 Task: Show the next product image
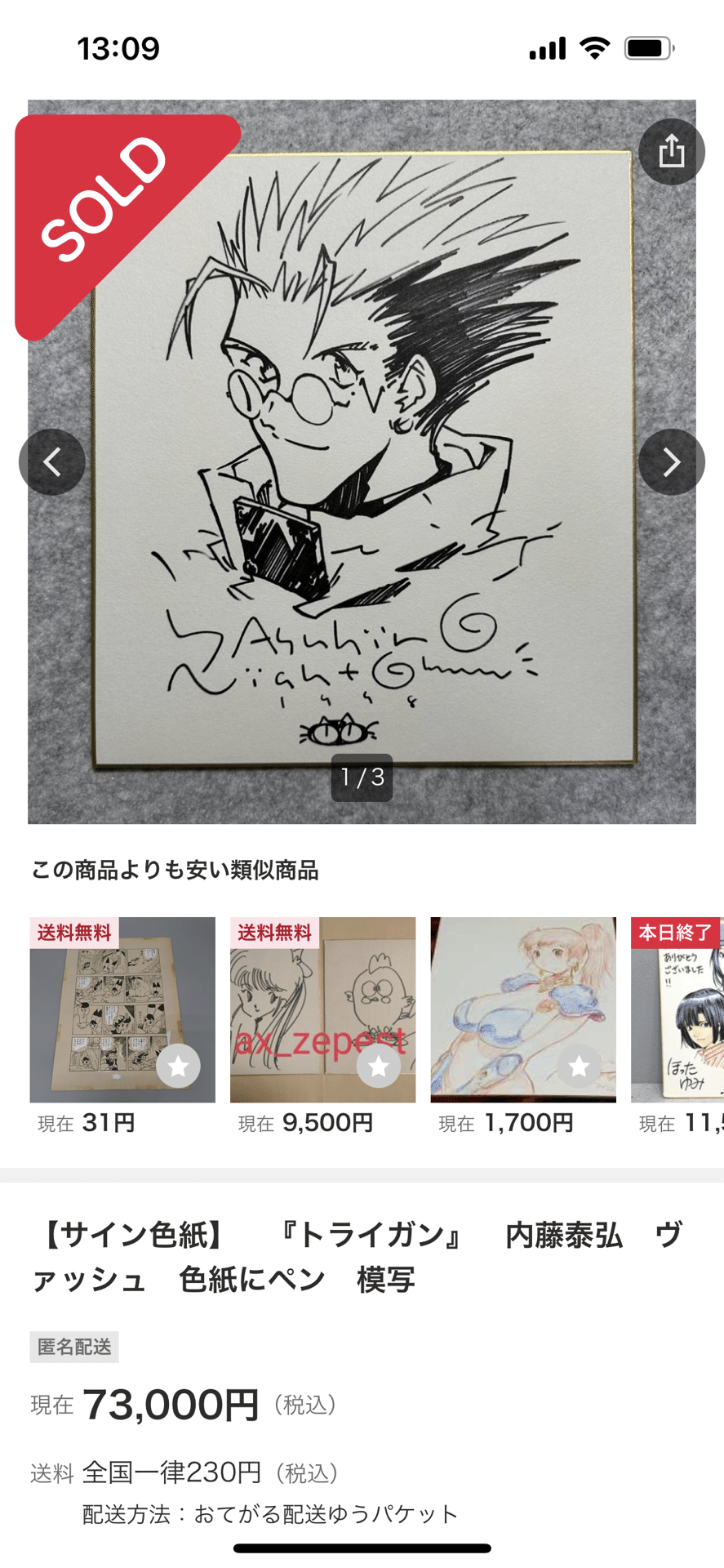[x=671, y=462]
